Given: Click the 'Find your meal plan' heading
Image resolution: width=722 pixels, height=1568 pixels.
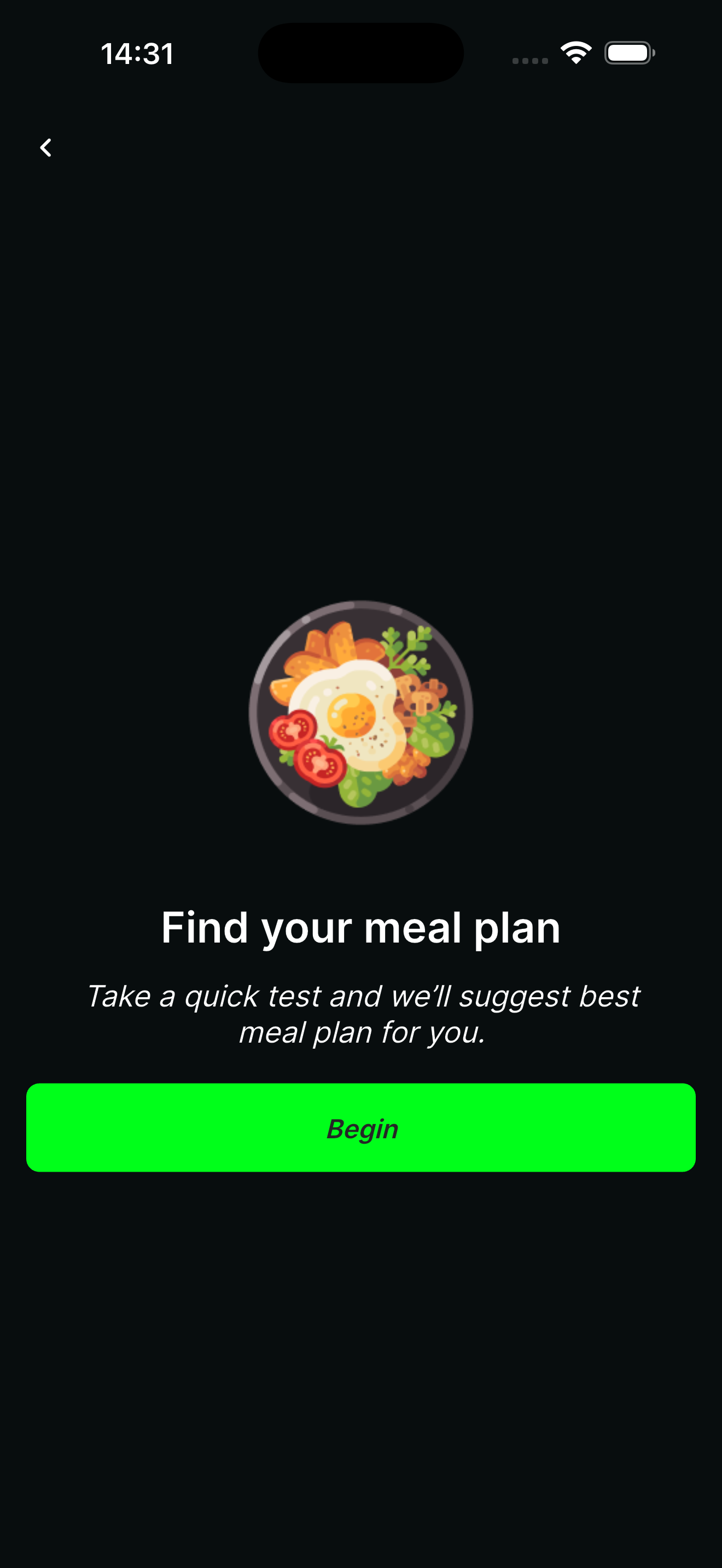Looking at the screenshot, I should coord(360,926).
